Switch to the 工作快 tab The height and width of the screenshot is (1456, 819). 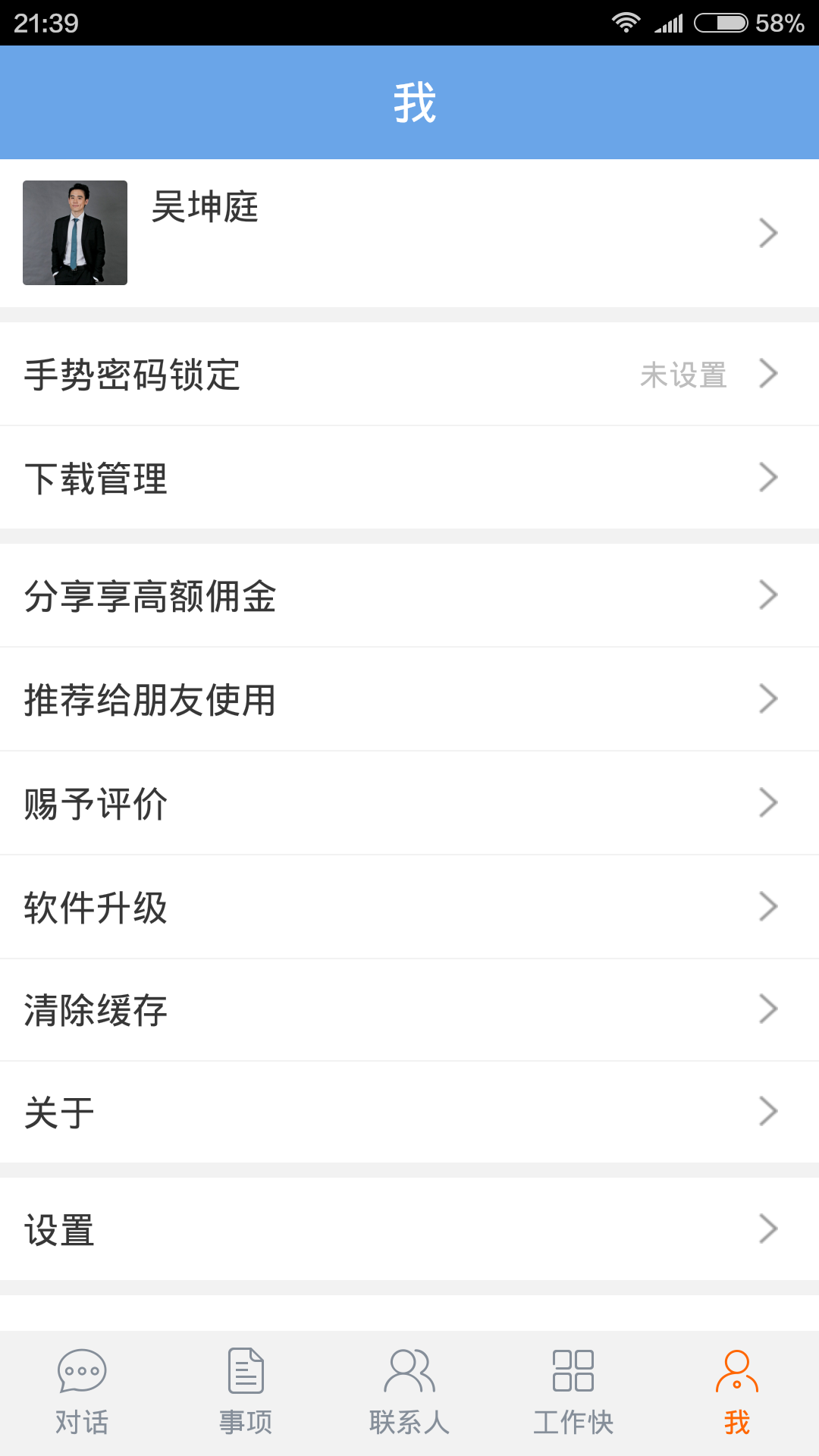[x=573, y=1393]
